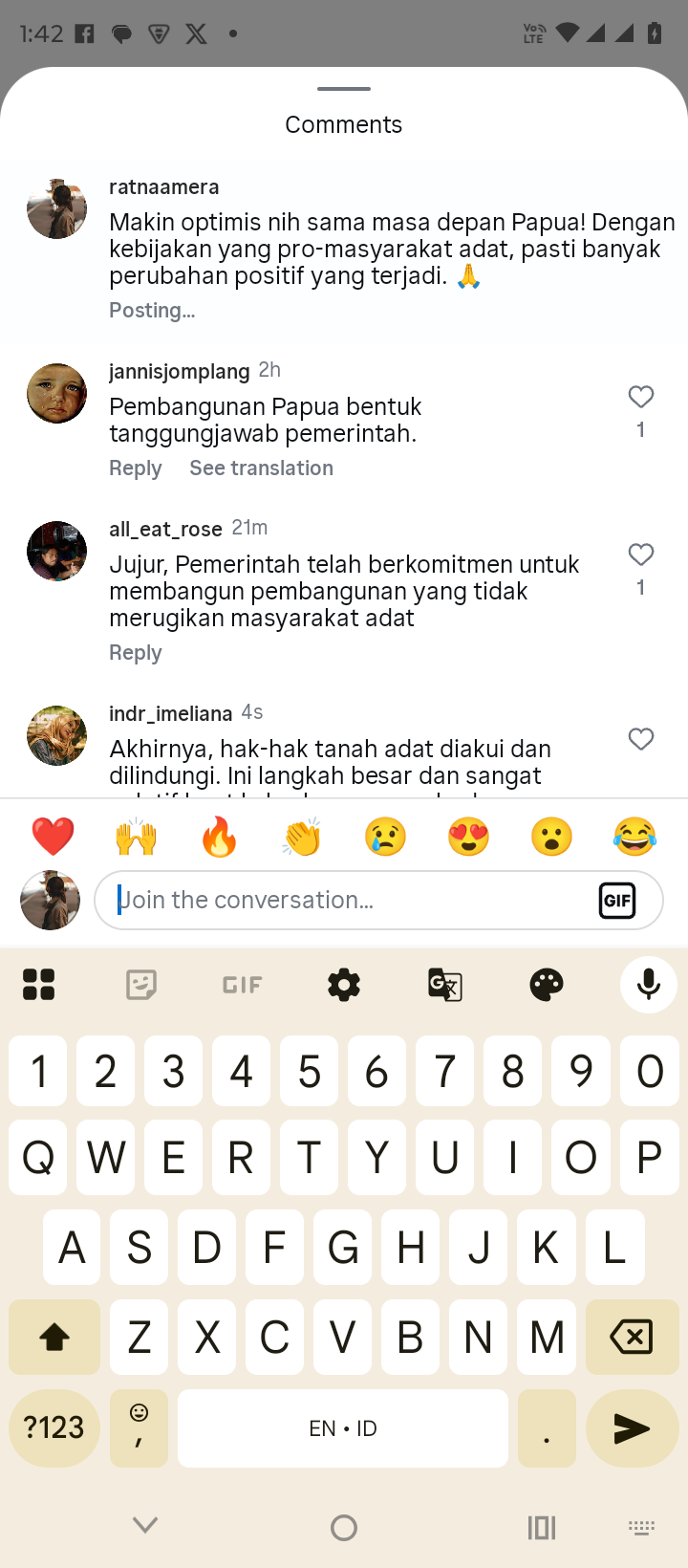Insert the fire emoji
The height and width of the screenshot is (1568, 688).
coord(219,837)
